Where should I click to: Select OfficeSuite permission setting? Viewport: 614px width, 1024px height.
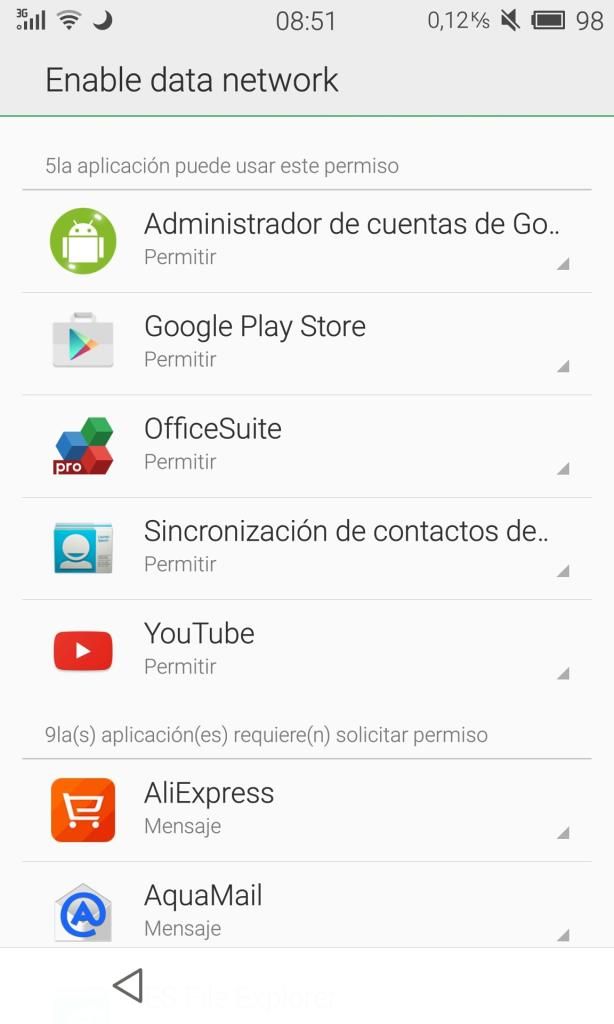pos(562,468)
